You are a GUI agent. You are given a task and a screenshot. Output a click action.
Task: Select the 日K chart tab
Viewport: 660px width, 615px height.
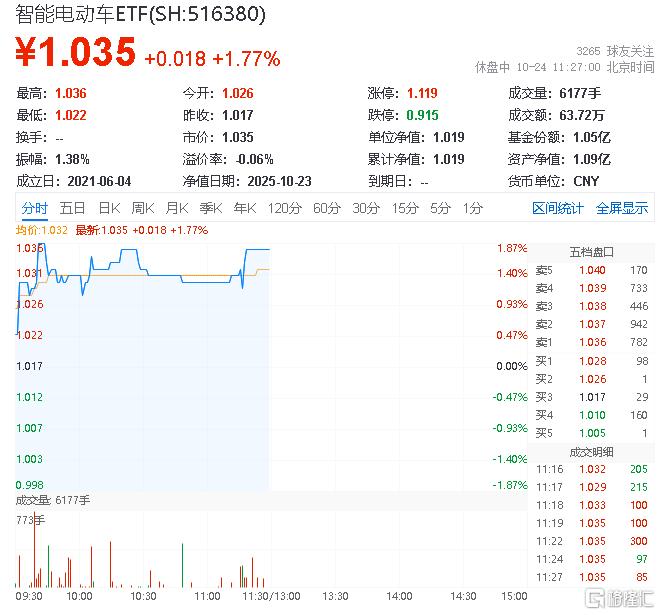coord(108,208)
